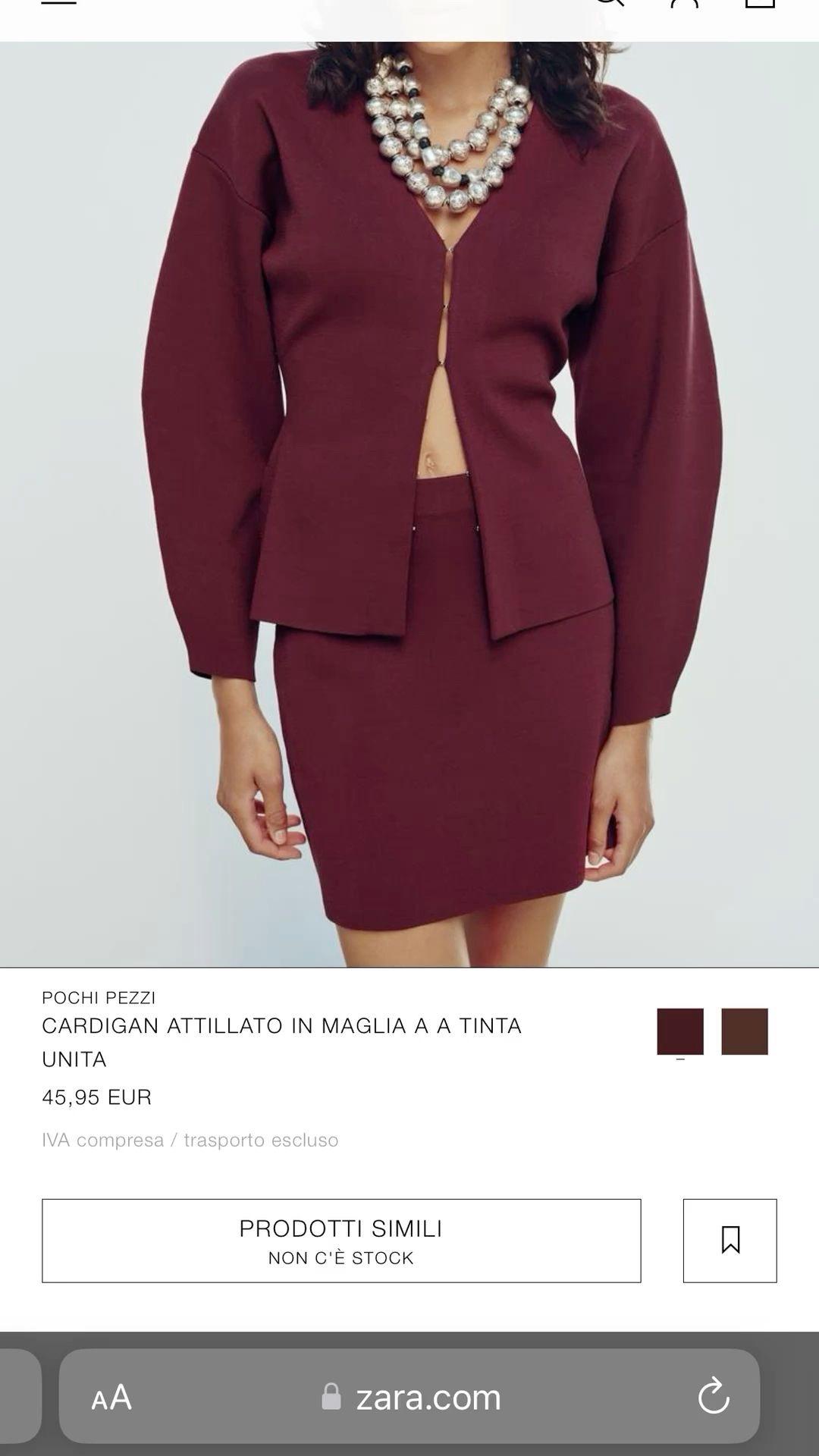This screenshot has width=819, height=1456.
Task: Open the shopping bag
Action: click(x=760, y=3)
